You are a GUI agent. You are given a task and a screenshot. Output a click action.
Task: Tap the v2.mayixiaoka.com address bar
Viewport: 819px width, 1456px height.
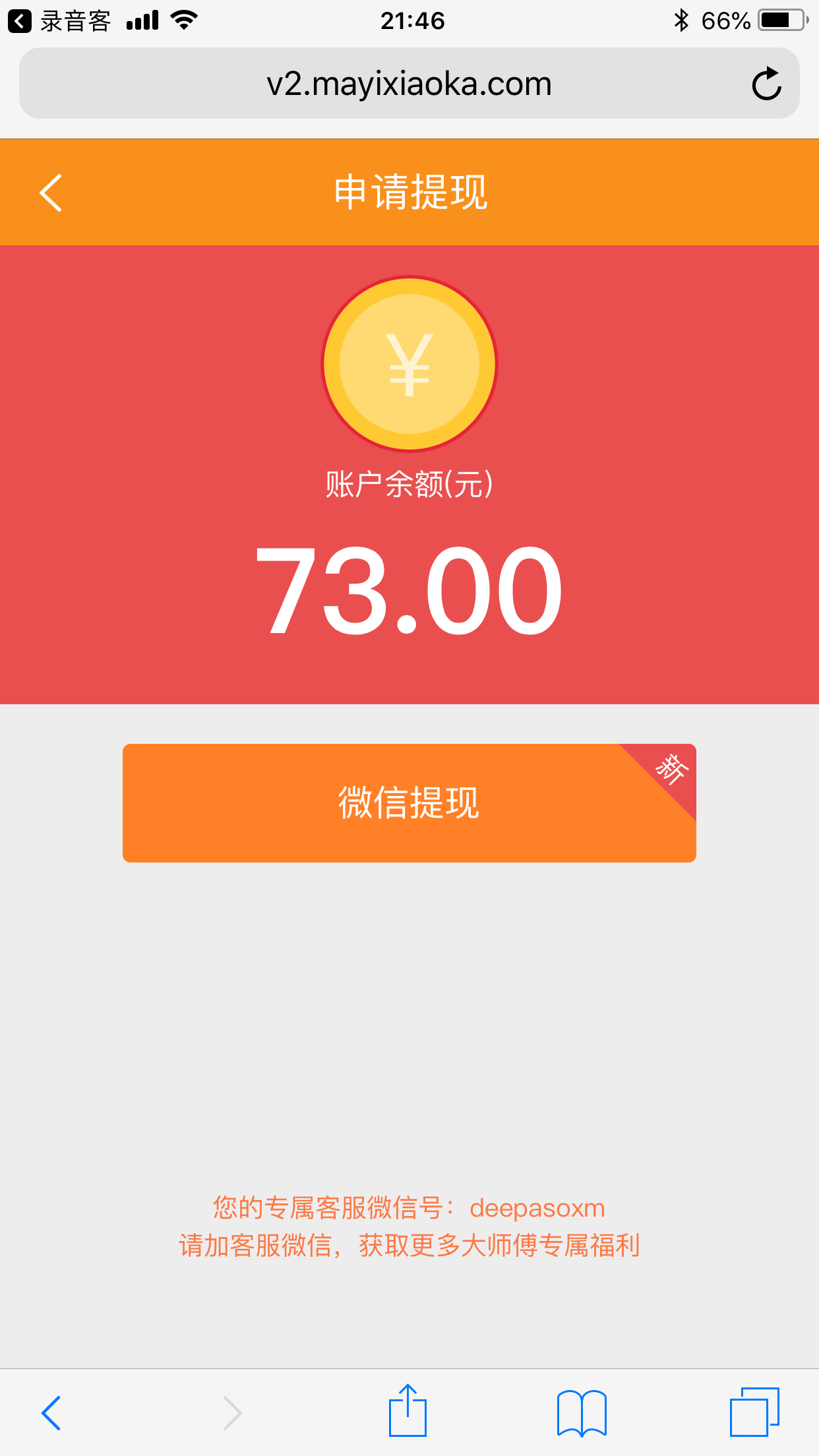(409, 82)
